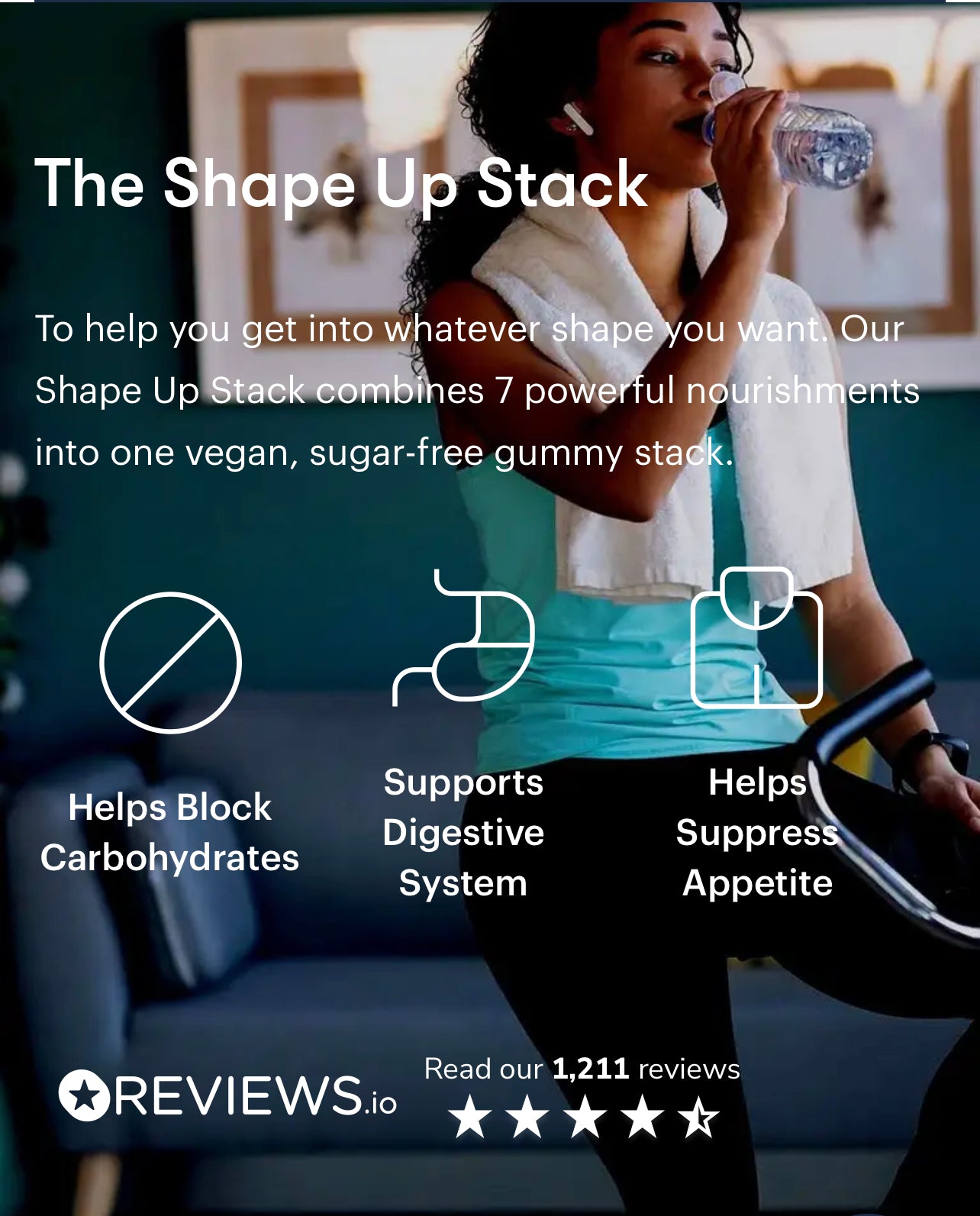
Task: Open the 'Read our 1,211 reviews' link
Action: [x=582, y=1069]
